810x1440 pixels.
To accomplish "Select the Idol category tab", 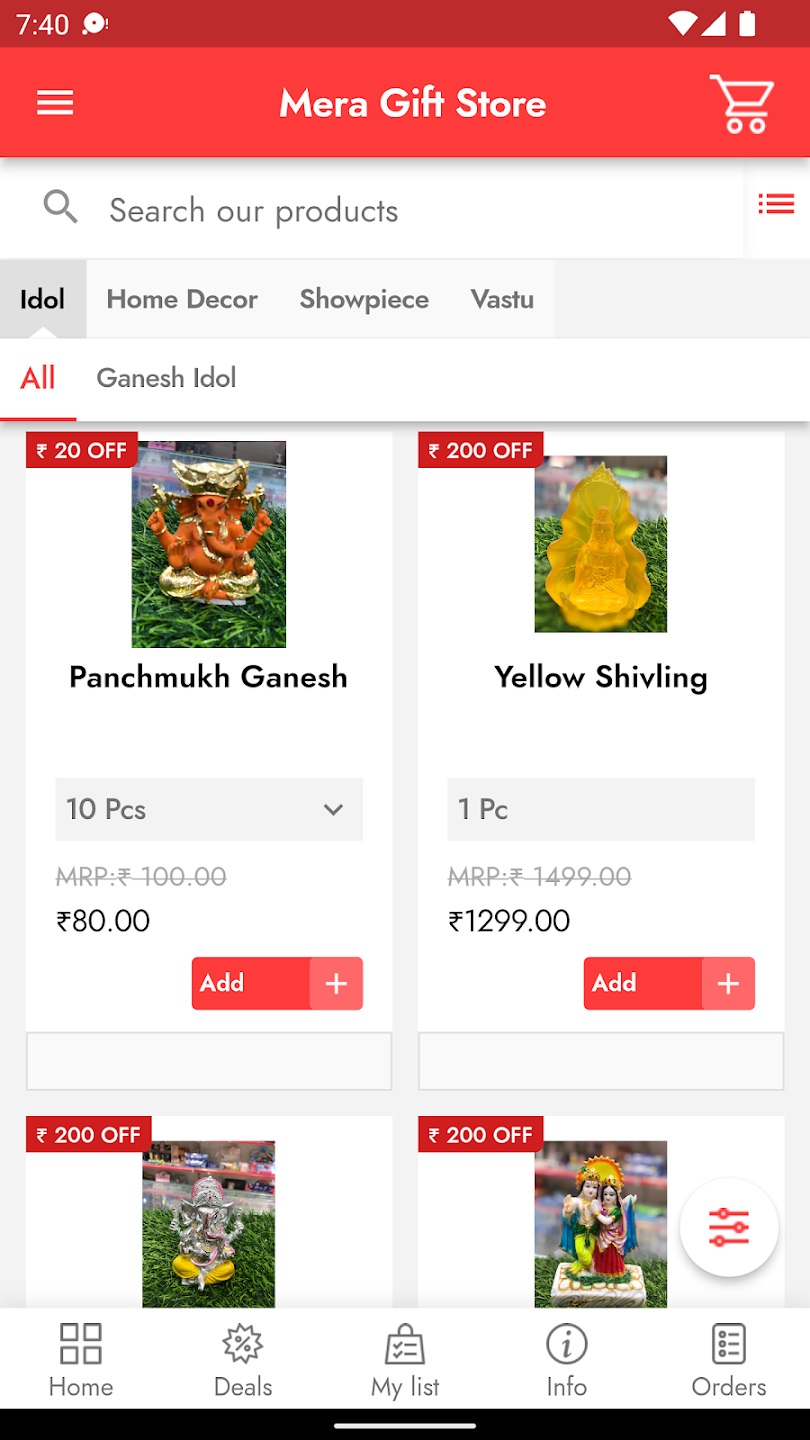I will (43, 299).
